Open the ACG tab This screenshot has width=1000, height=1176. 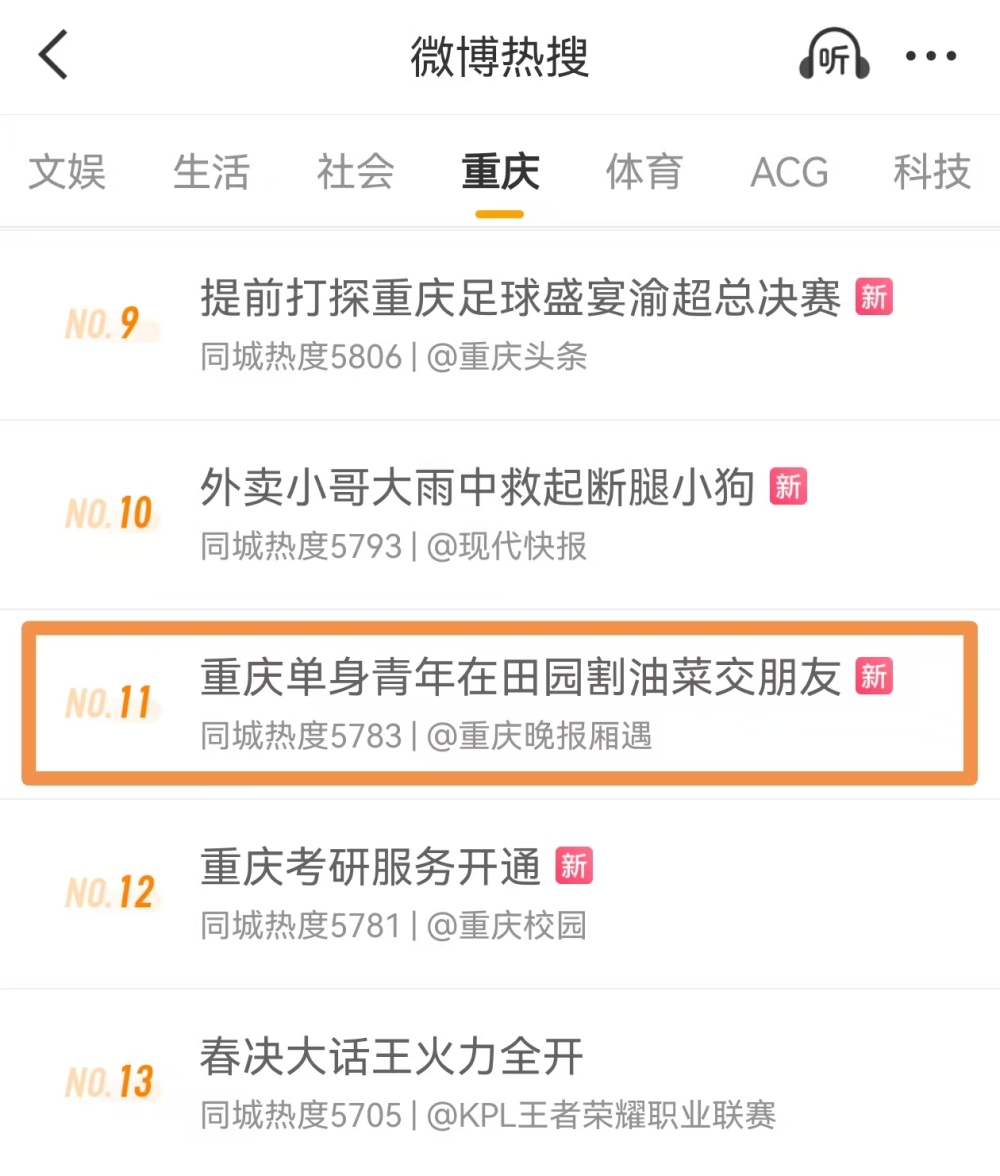coord(789,172)
